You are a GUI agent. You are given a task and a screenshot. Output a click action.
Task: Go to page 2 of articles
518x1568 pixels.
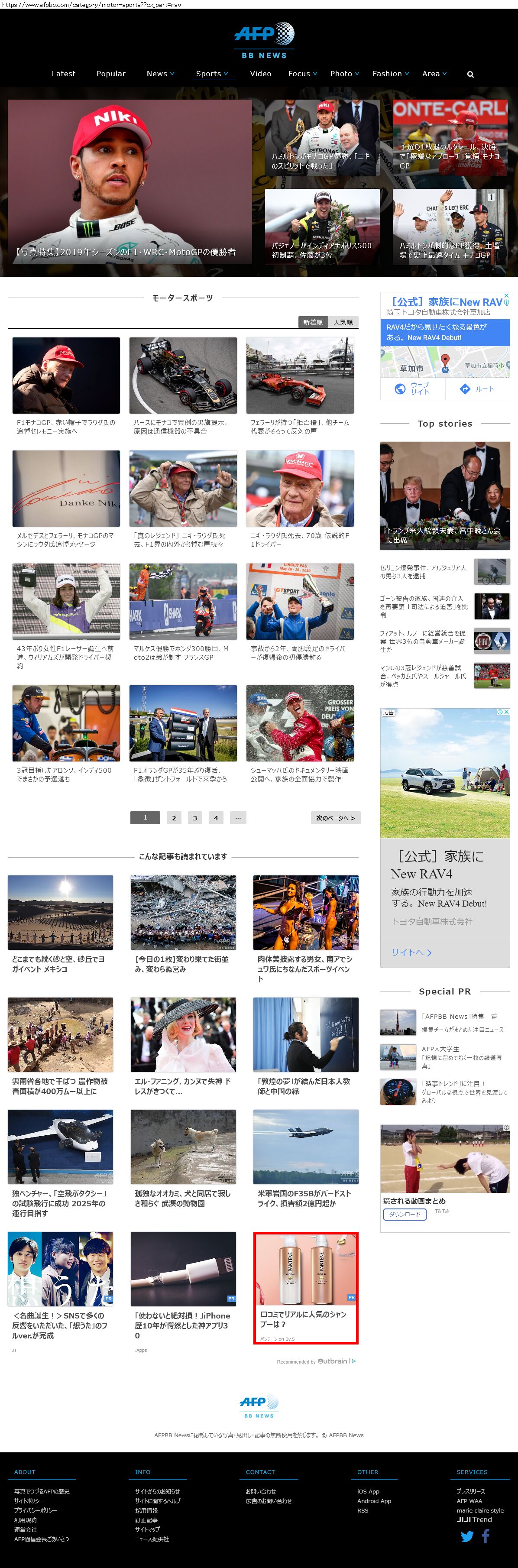(x=174, y=818)
